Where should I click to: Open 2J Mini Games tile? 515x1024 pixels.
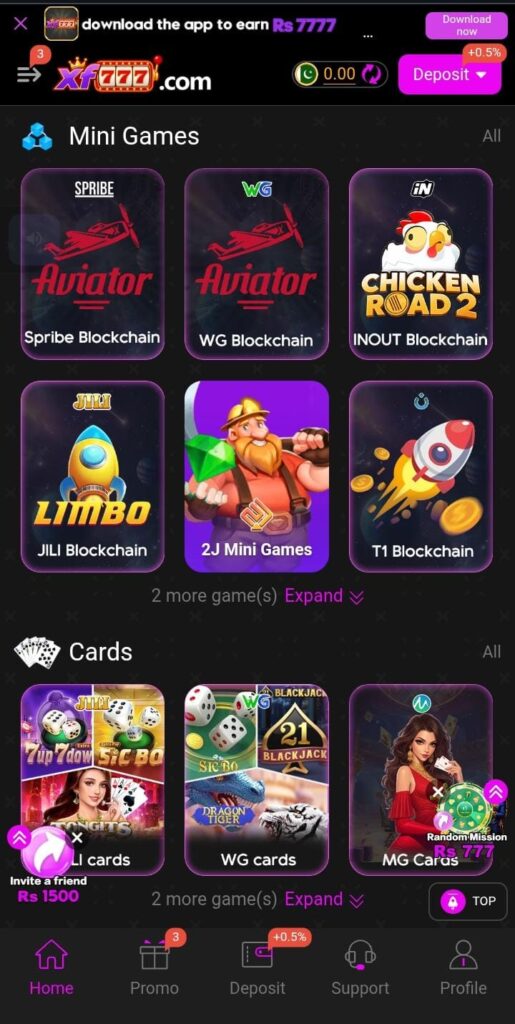pyautogui.click(x=257, y=477)
